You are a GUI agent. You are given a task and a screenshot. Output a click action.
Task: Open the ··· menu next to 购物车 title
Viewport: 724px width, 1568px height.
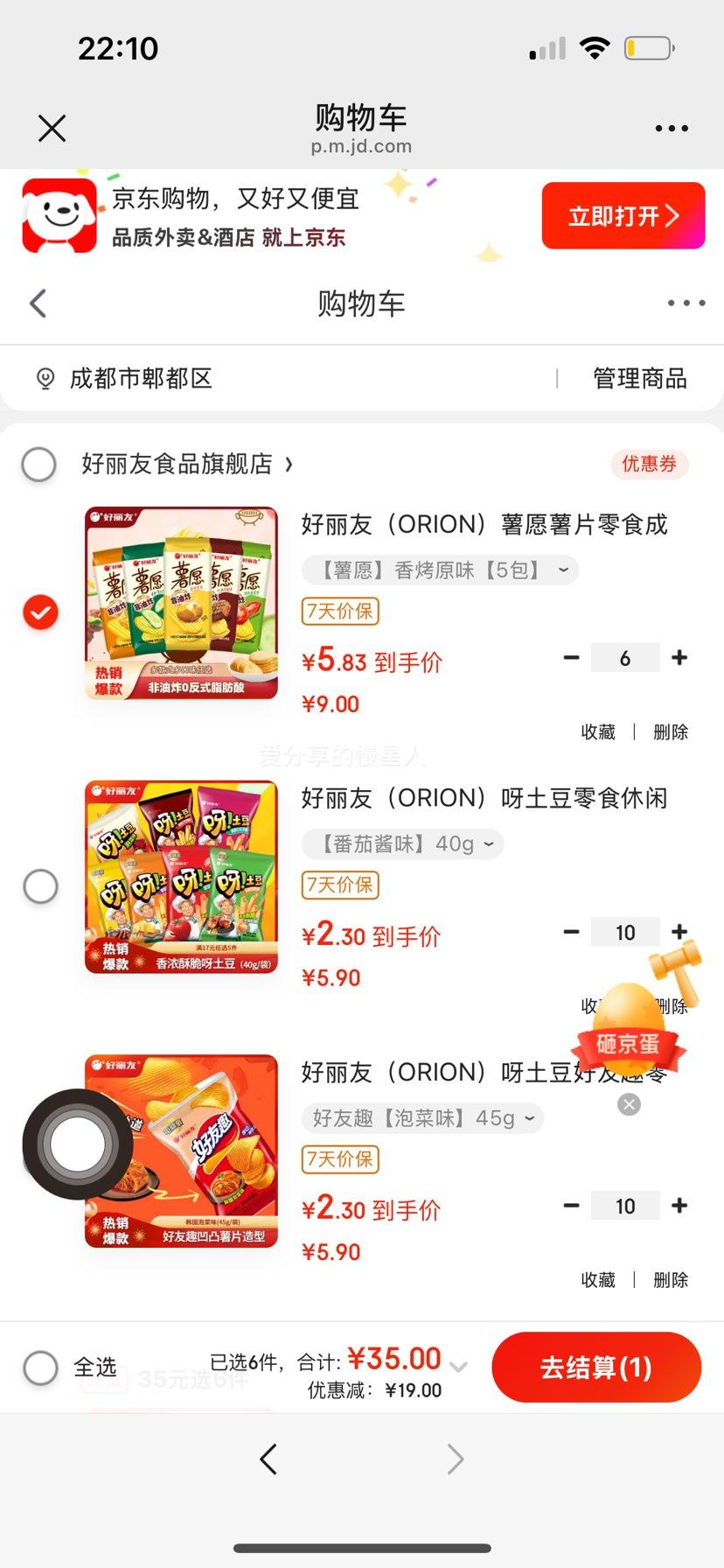[x=686, y=303]
